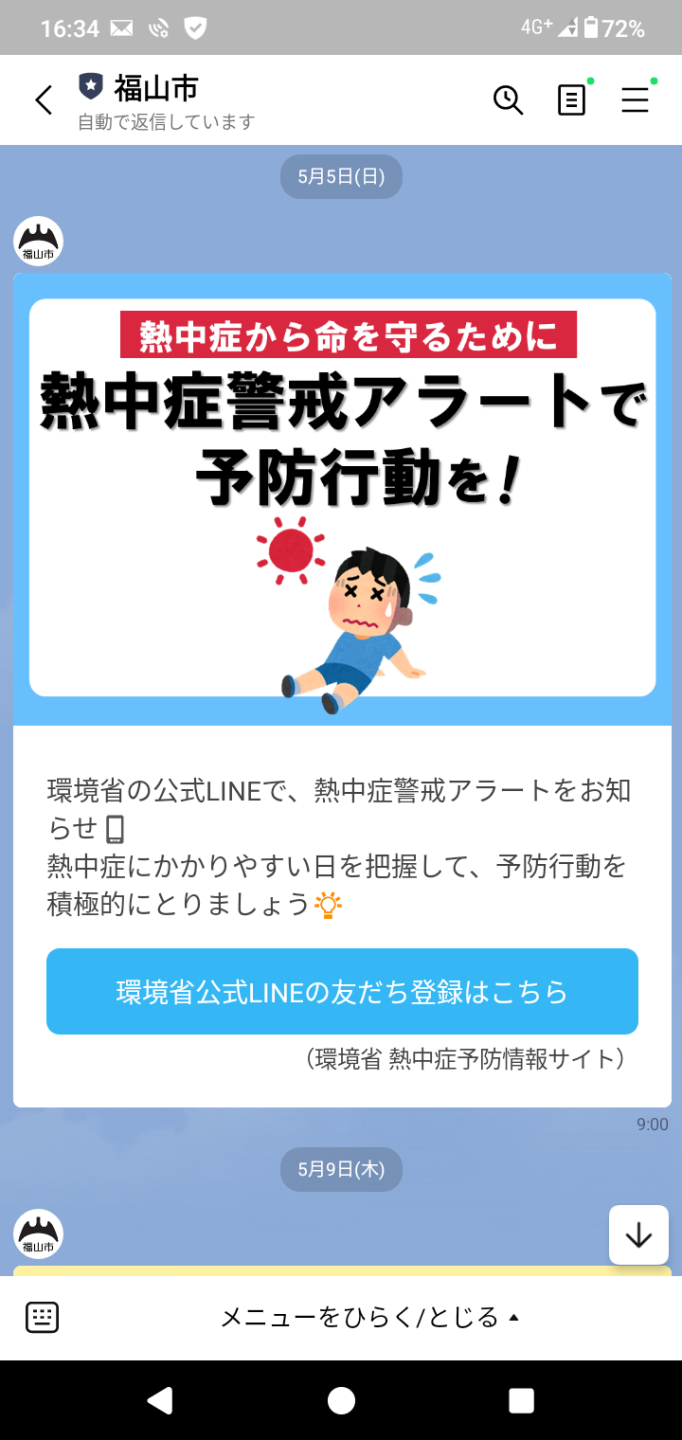
Task: Open the hamburger menu
Action: 635,100
